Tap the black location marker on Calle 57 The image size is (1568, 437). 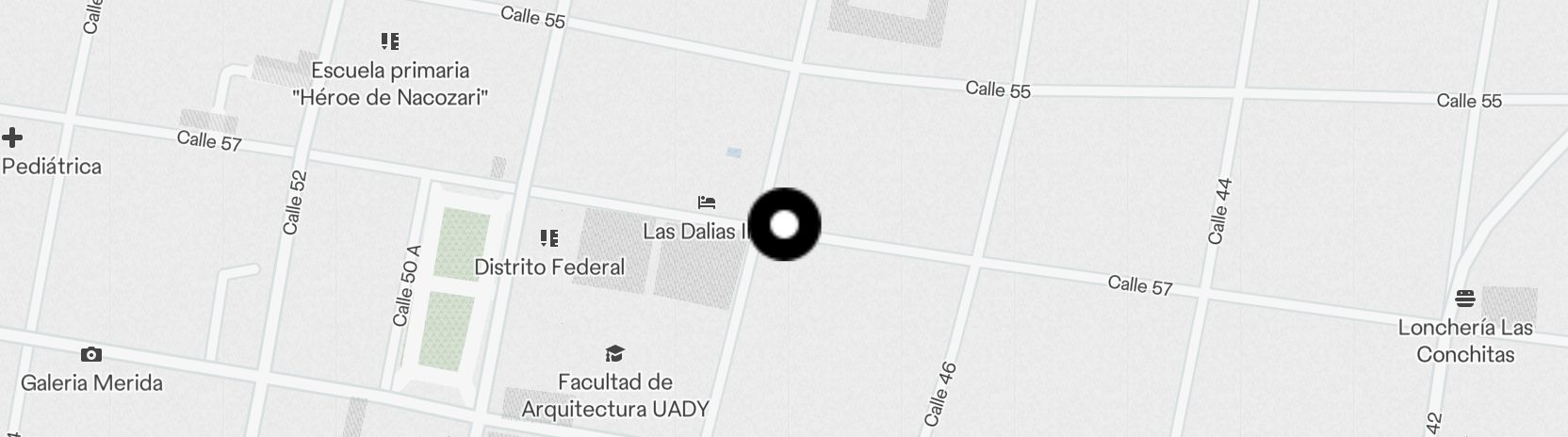click(784, 225)
